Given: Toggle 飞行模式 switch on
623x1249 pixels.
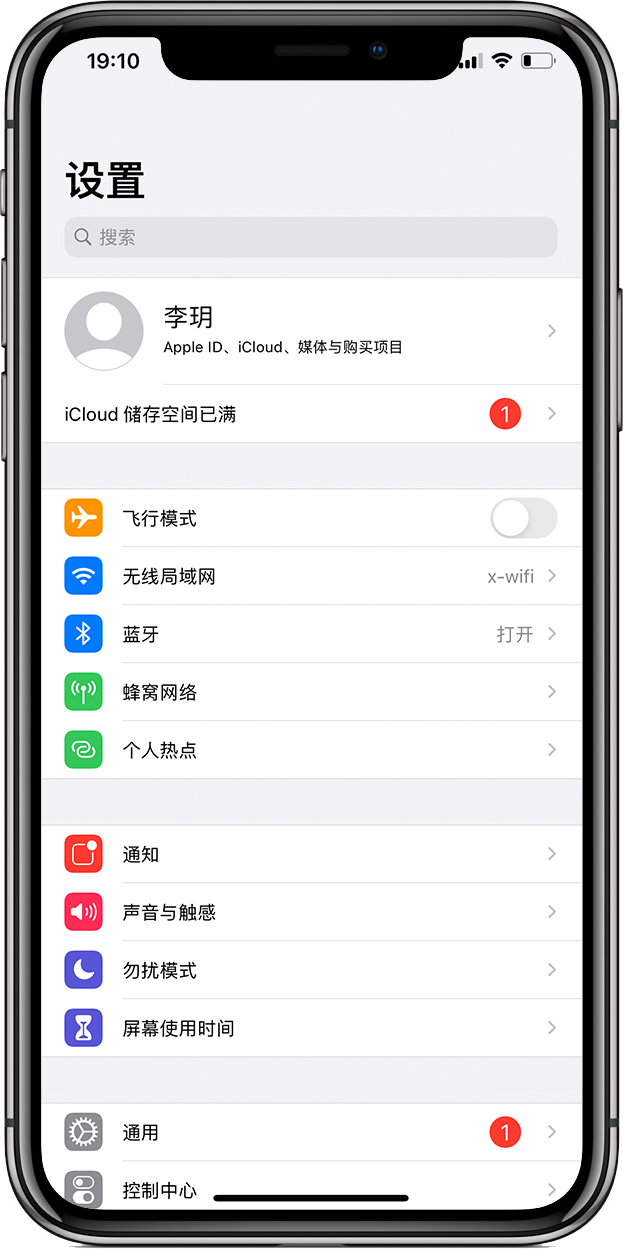Looking at the screenshot, I should point(523,518).
